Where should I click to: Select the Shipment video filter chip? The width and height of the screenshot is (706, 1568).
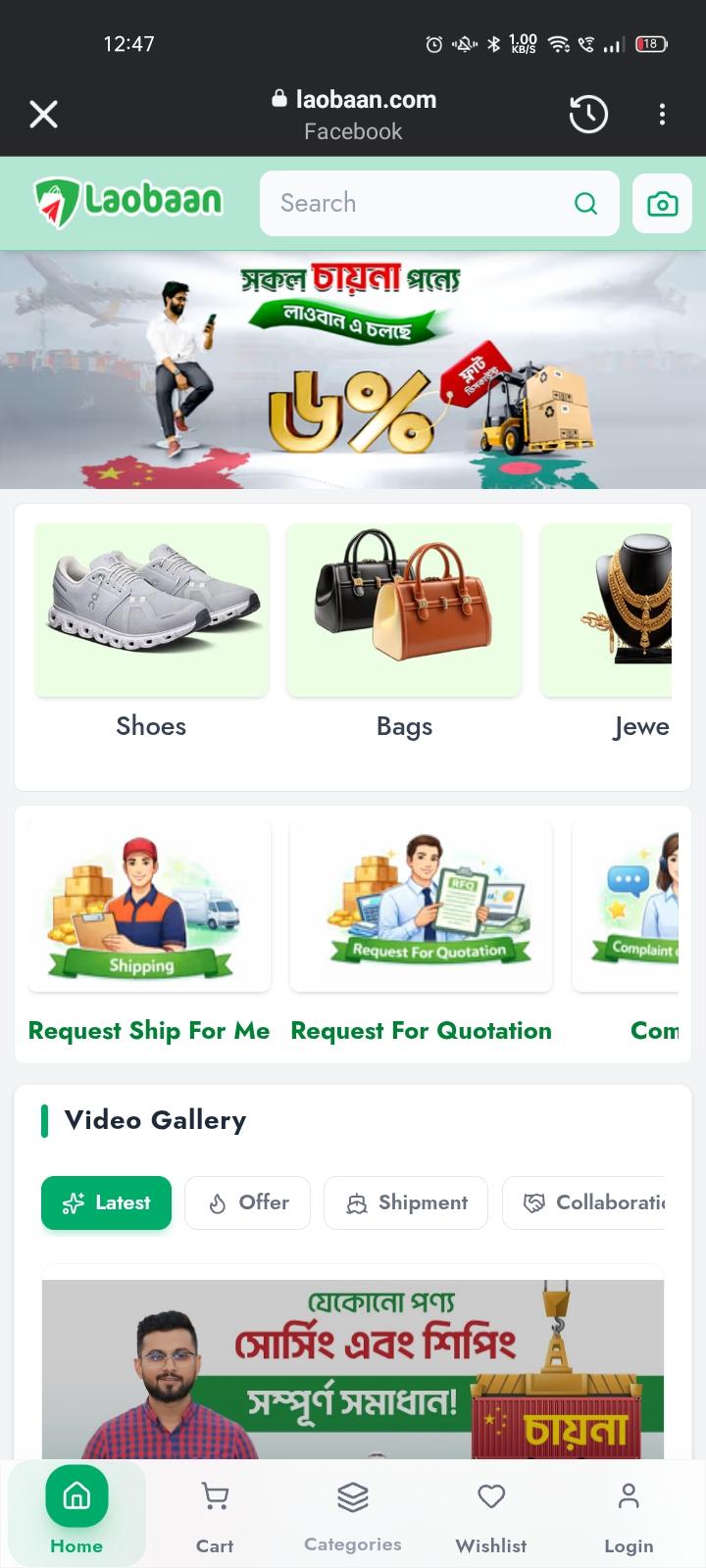click(x=406, y=1202)
